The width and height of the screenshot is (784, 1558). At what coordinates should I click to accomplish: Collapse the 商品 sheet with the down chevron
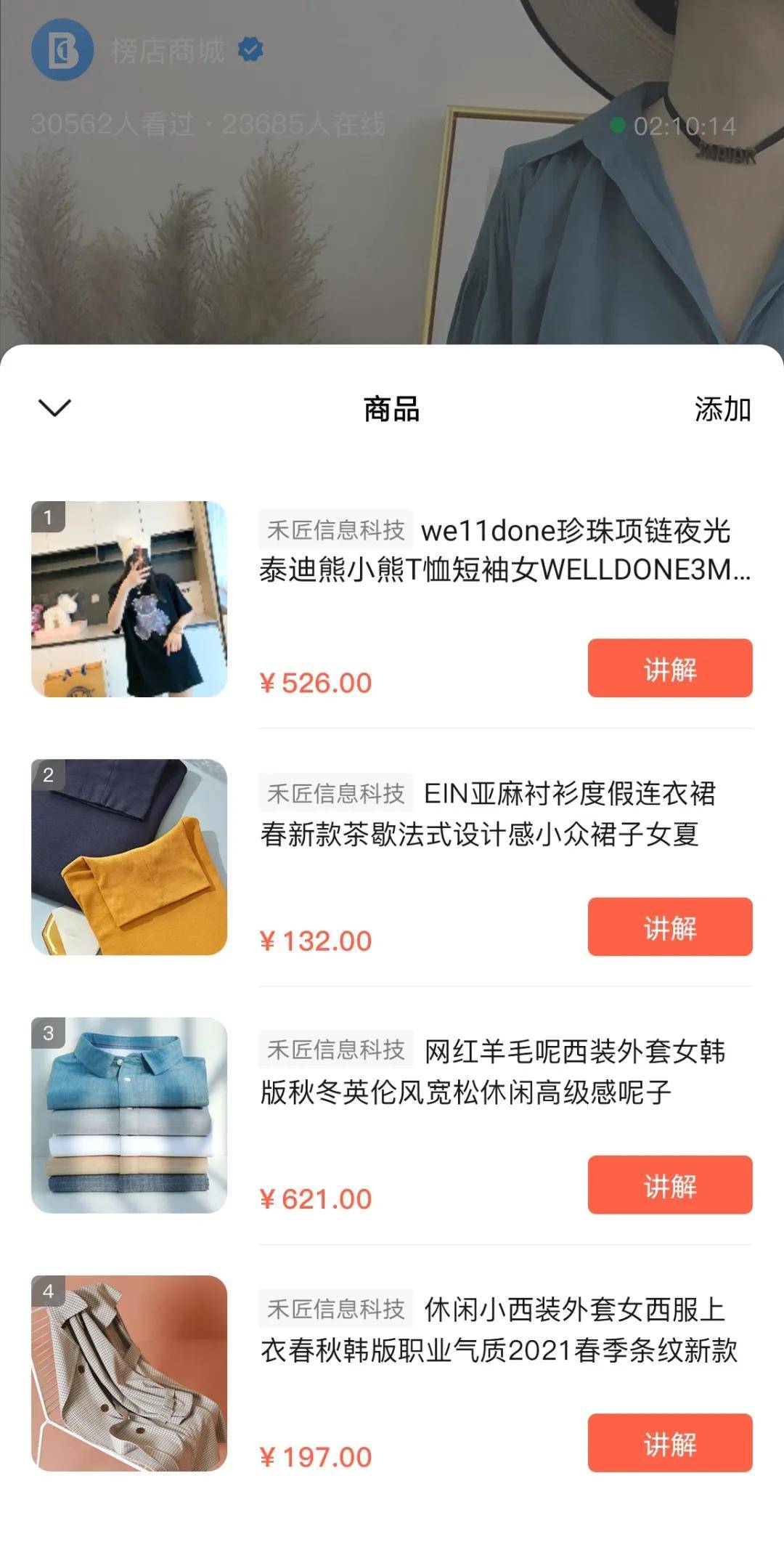click(x=54, y=408)
